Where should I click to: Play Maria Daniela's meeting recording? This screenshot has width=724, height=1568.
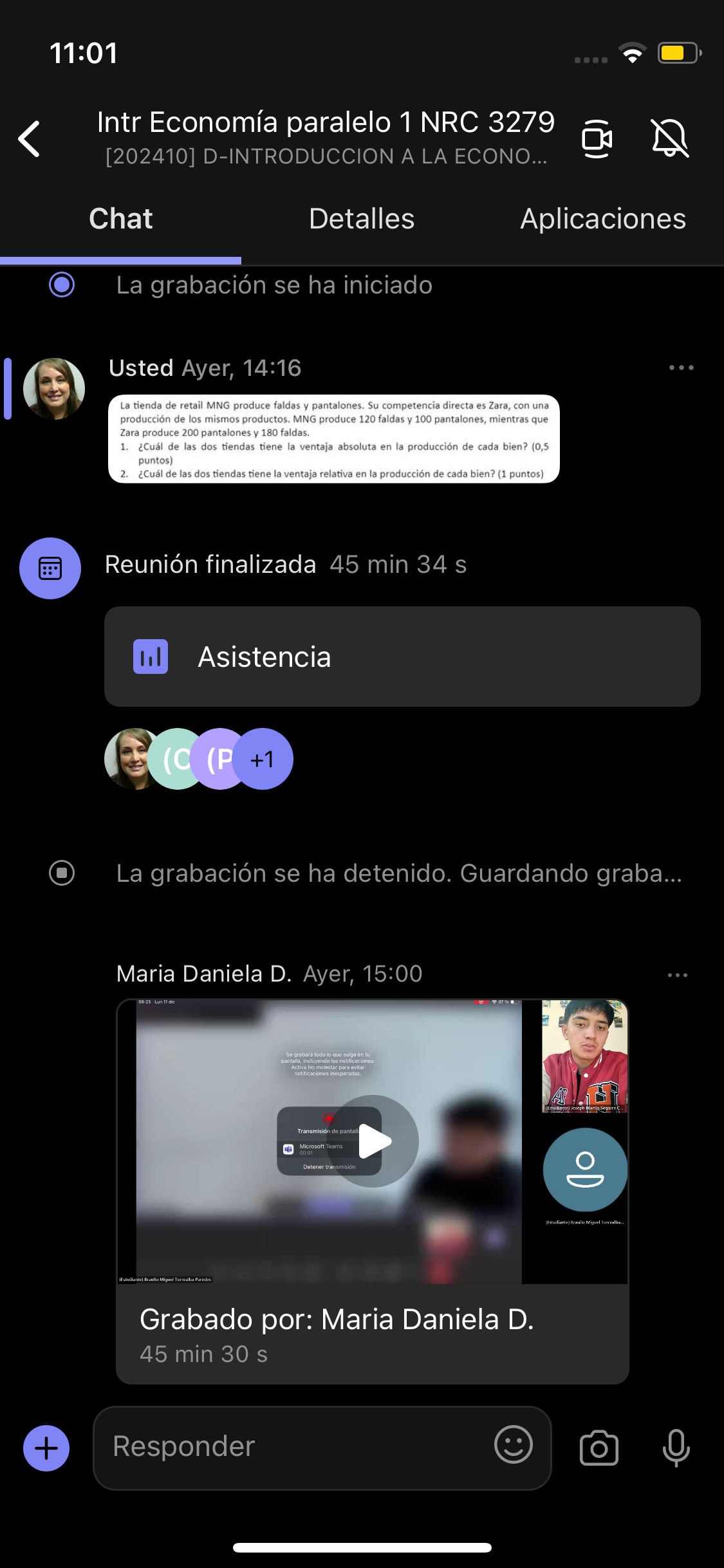373,1141
